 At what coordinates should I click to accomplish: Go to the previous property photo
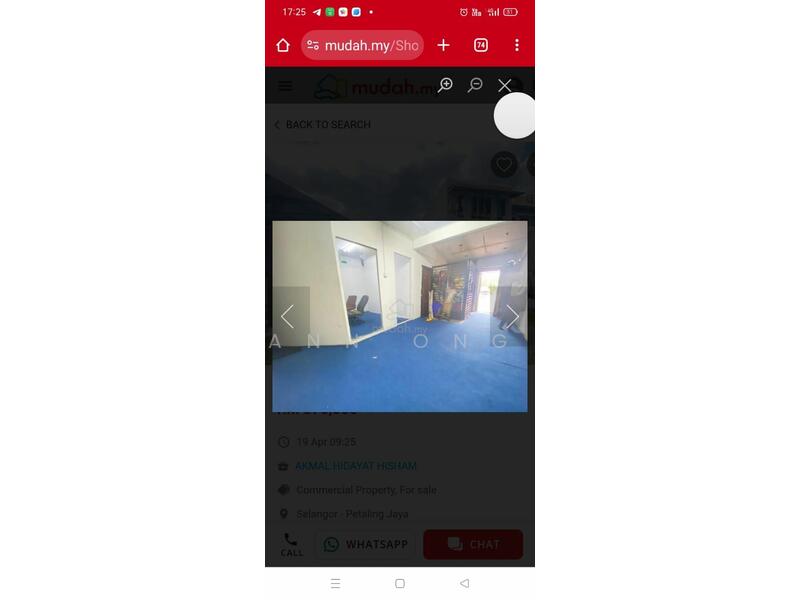288,317
